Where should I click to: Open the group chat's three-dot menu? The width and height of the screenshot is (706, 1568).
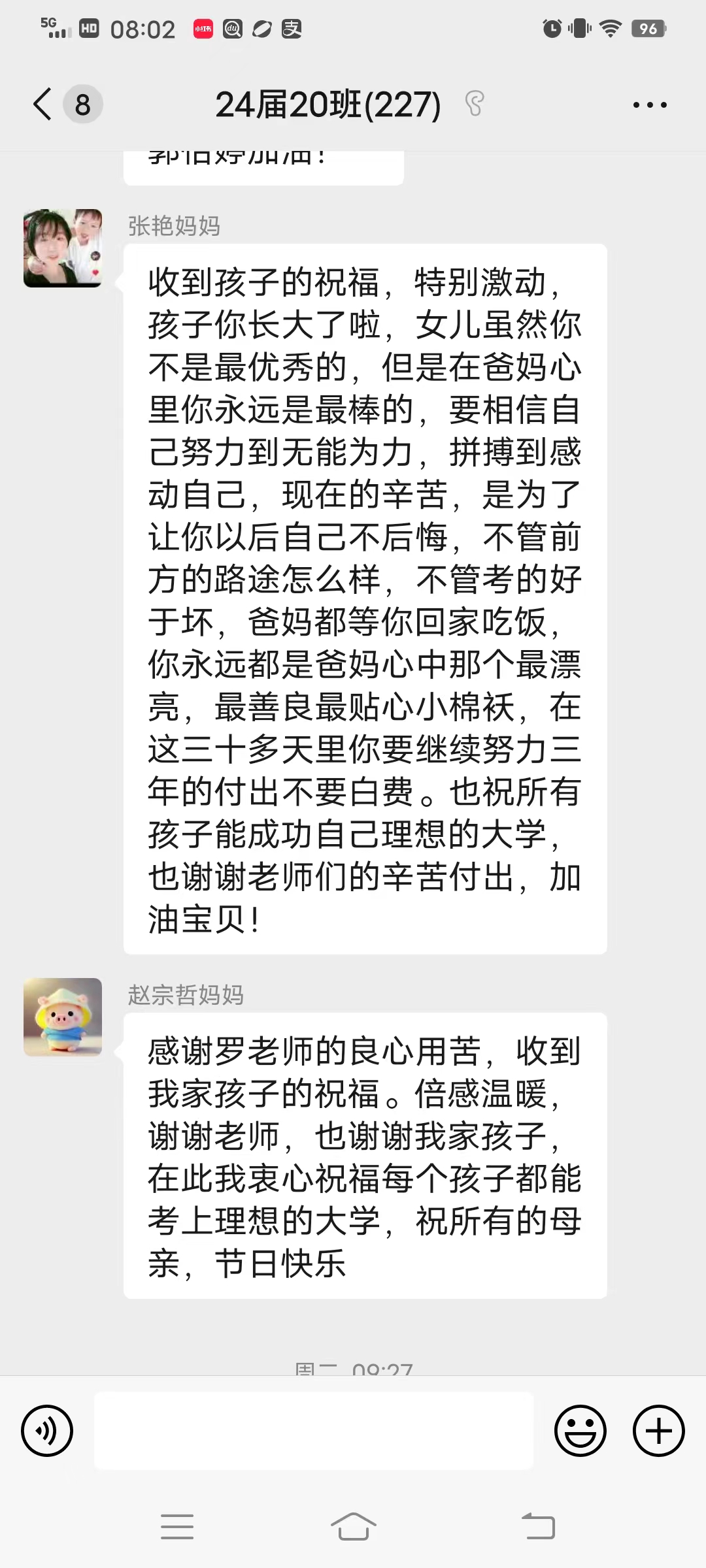point(650,105)
